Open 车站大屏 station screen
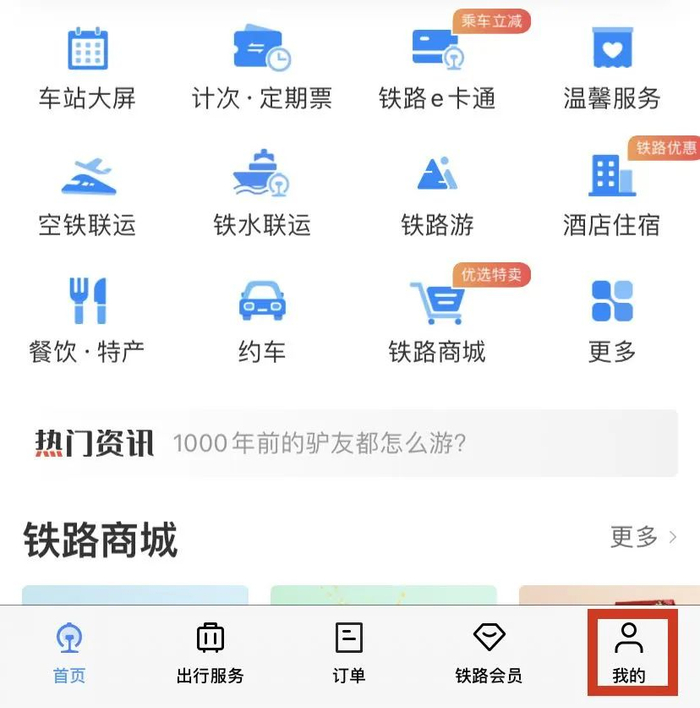 tap(87, 68)
